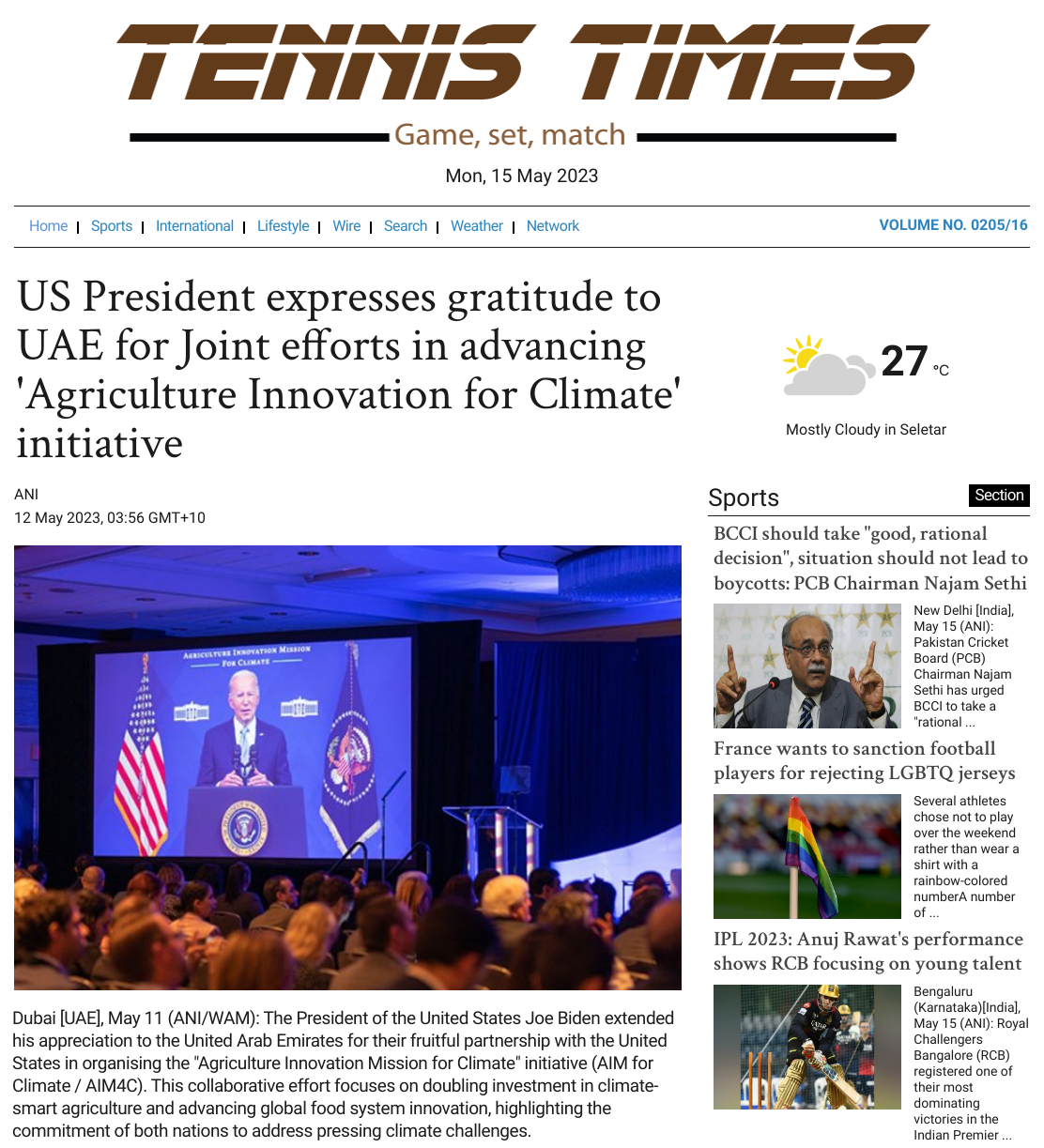Screen dimensions: 1044x1148
Task: Go to the Sports section
Action: click(112, 226)
